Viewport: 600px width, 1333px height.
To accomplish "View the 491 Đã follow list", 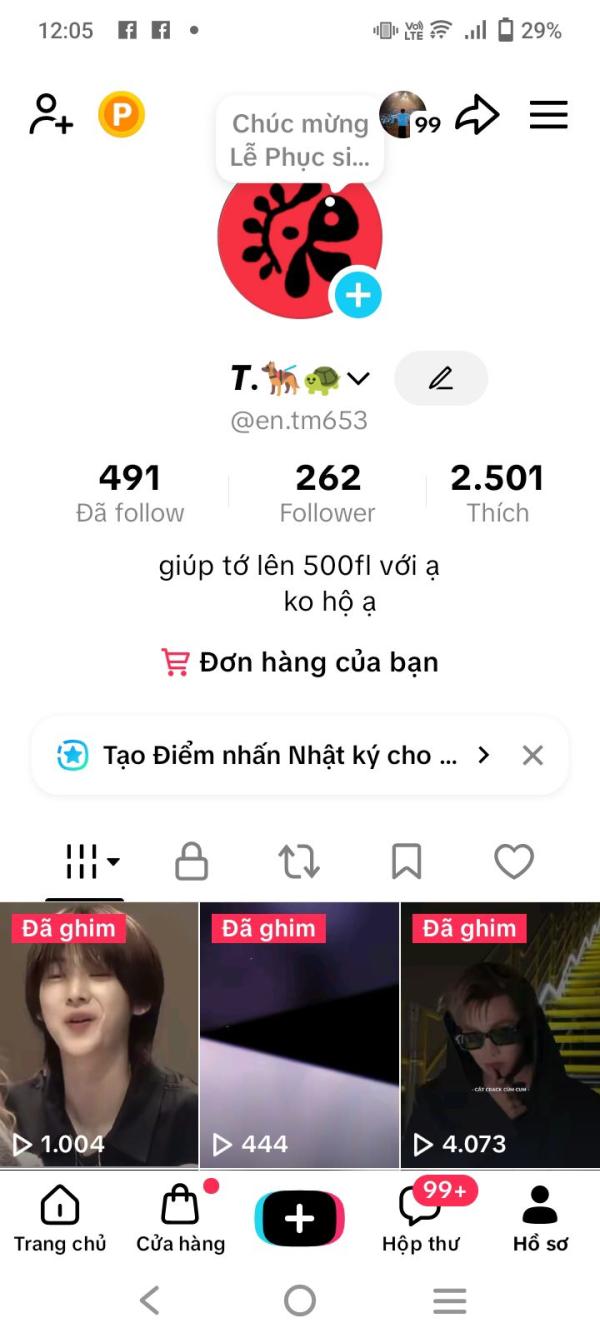I will (130, 493).
